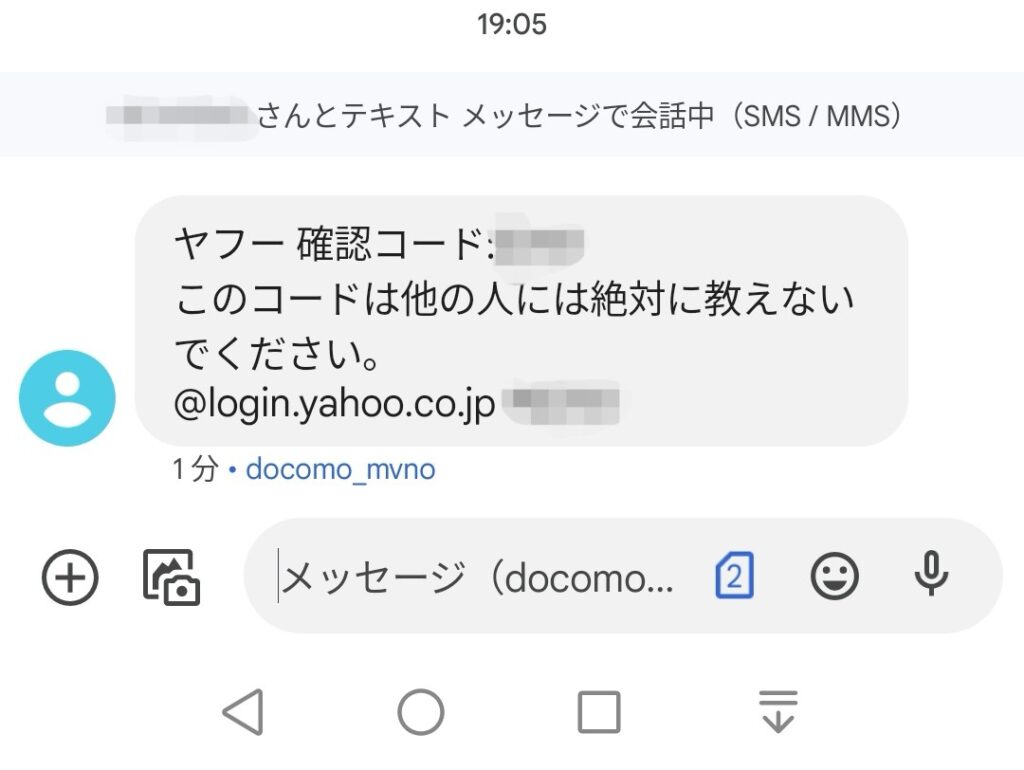Focus the message text field

480,577
